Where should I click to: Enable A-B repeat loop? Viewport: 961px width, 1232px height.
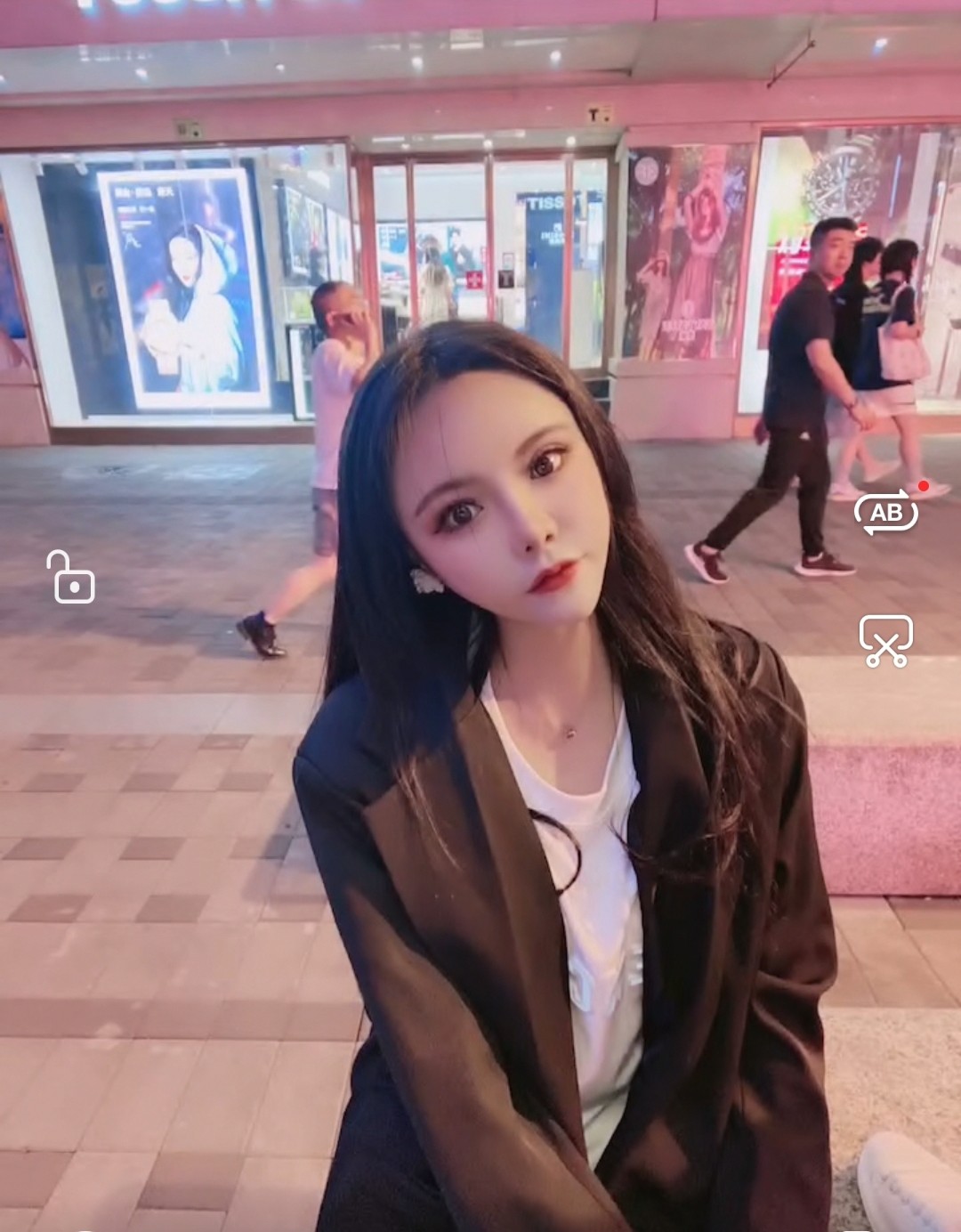885,513
